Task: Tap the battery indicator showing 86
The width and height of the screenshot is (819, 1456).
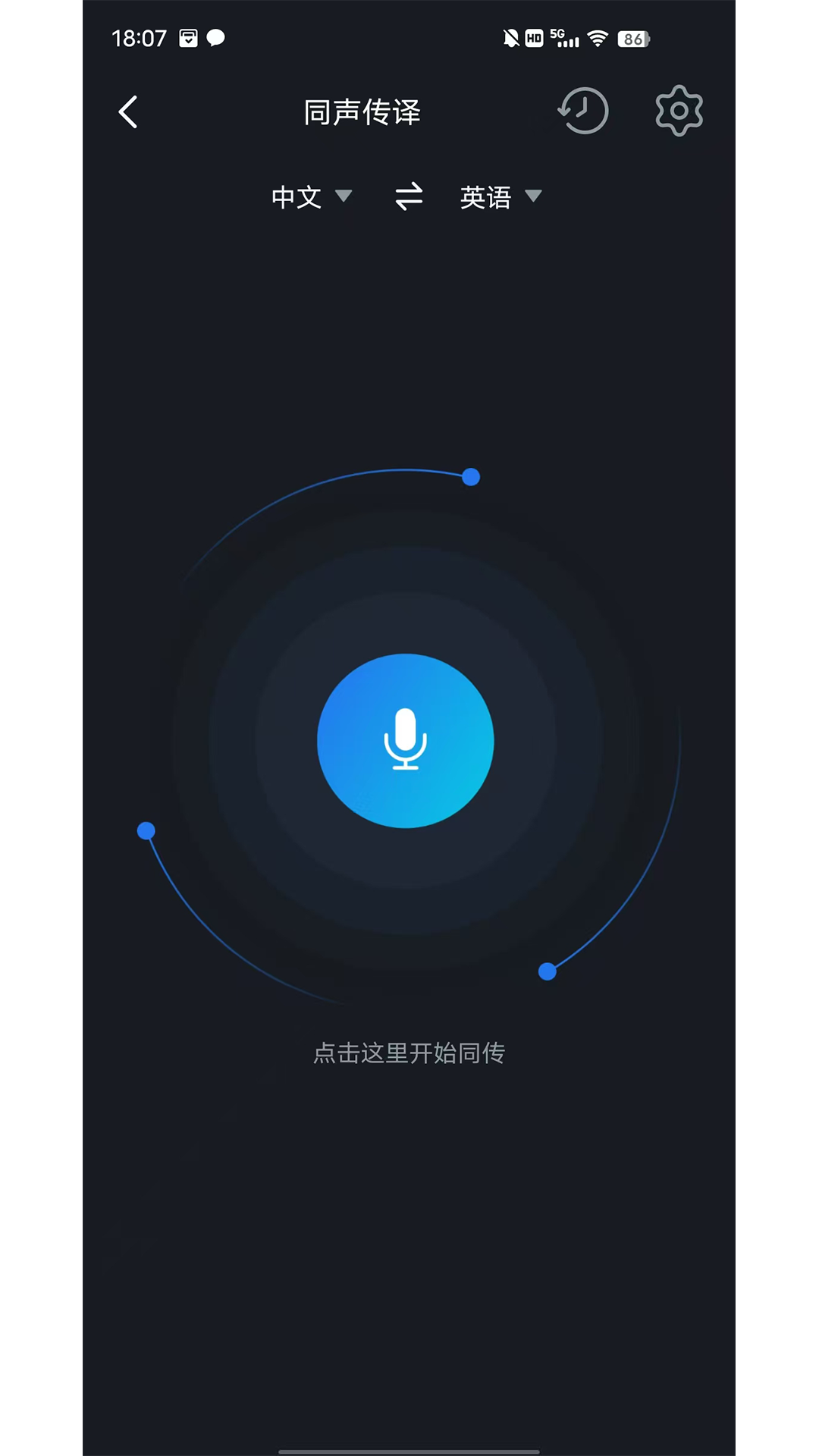Action: [x=632, y=38]
